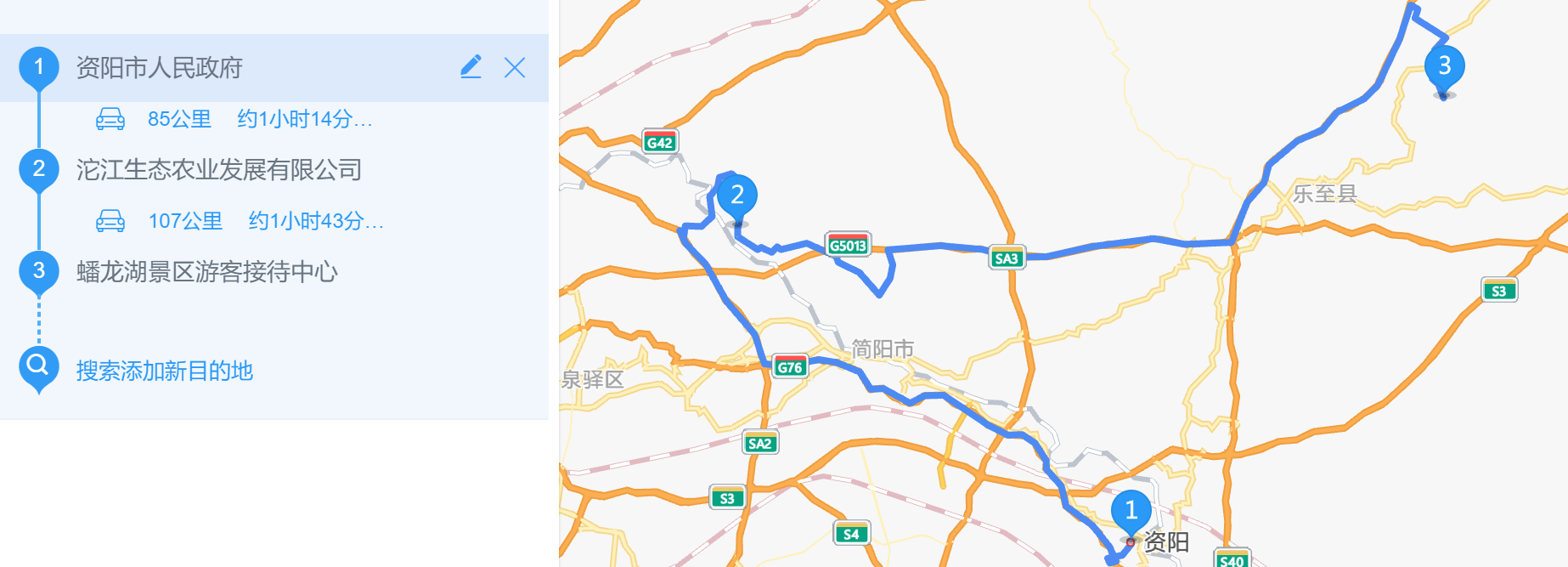The image size is (1568, 567).
Task: Tap 搜索添加新目的地 to add a destination
Action: (x=164, y=371)
